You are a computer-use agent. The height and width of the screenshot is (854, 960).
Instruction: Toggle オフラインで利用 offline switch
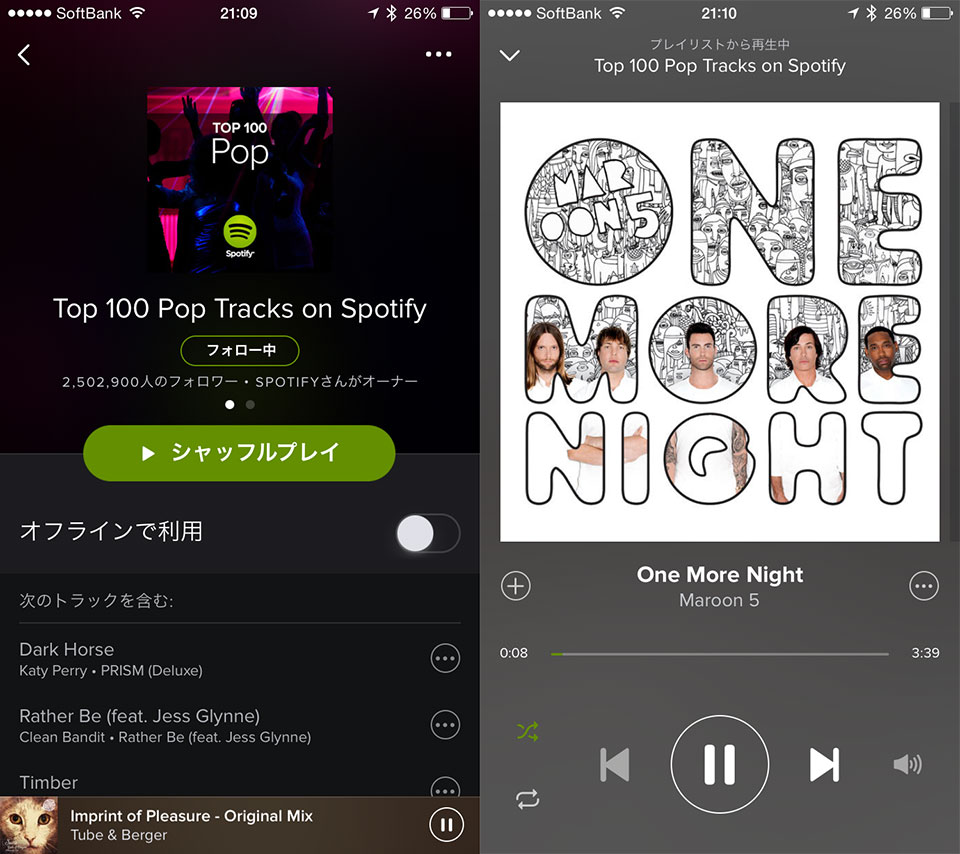click(428, 534)
